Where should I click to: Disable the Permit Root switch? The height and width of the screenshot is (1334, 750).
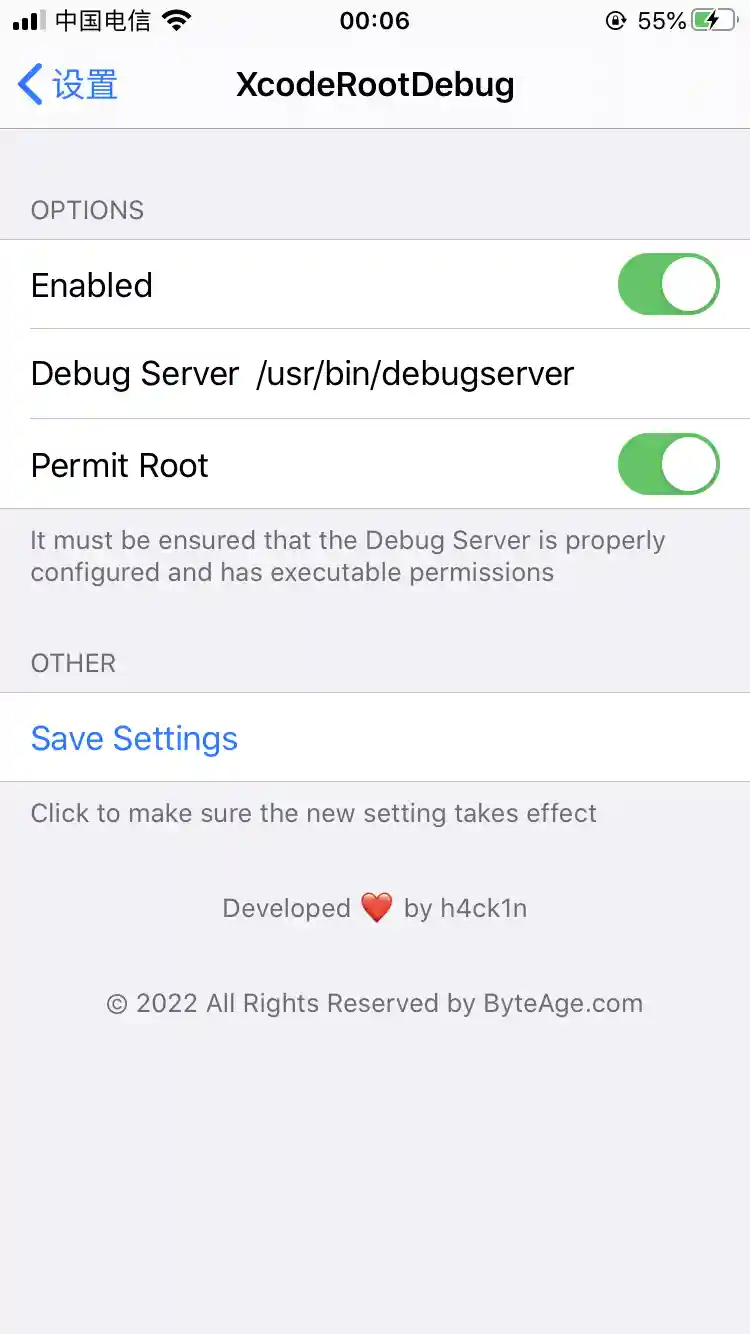point(668,465)
